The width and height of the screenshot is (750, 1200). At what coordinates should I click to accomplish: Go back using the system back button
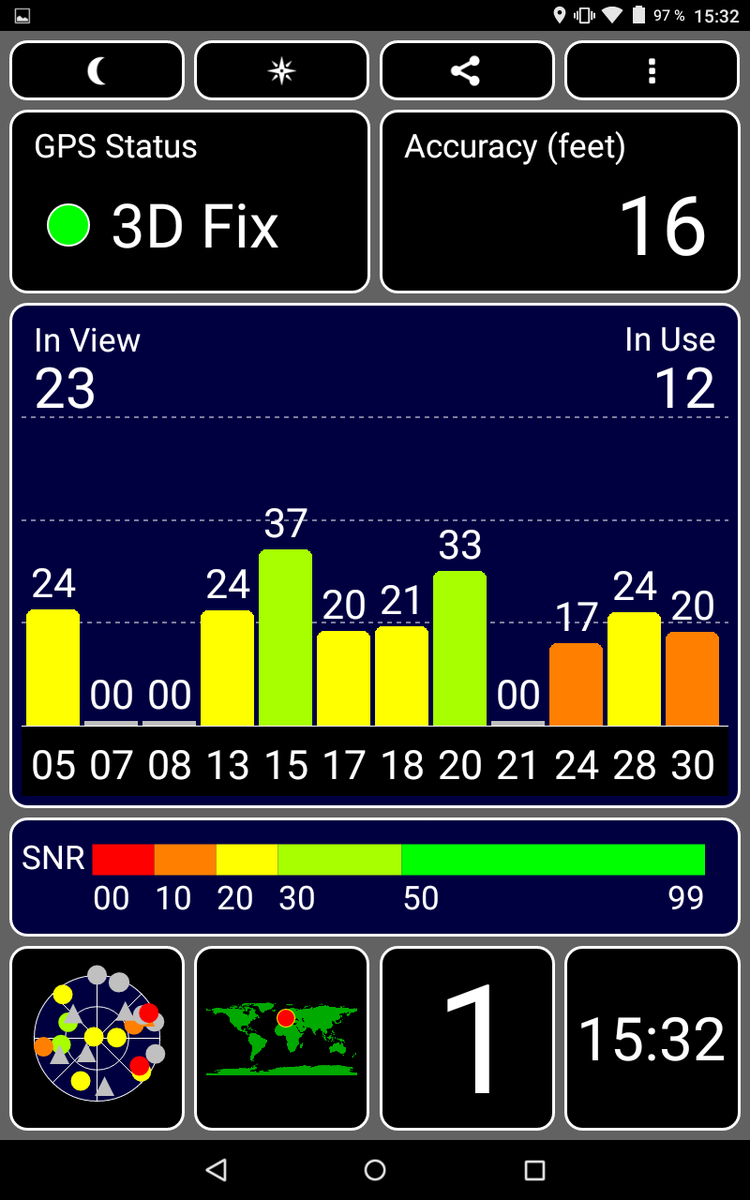[x=215, y=1169]
